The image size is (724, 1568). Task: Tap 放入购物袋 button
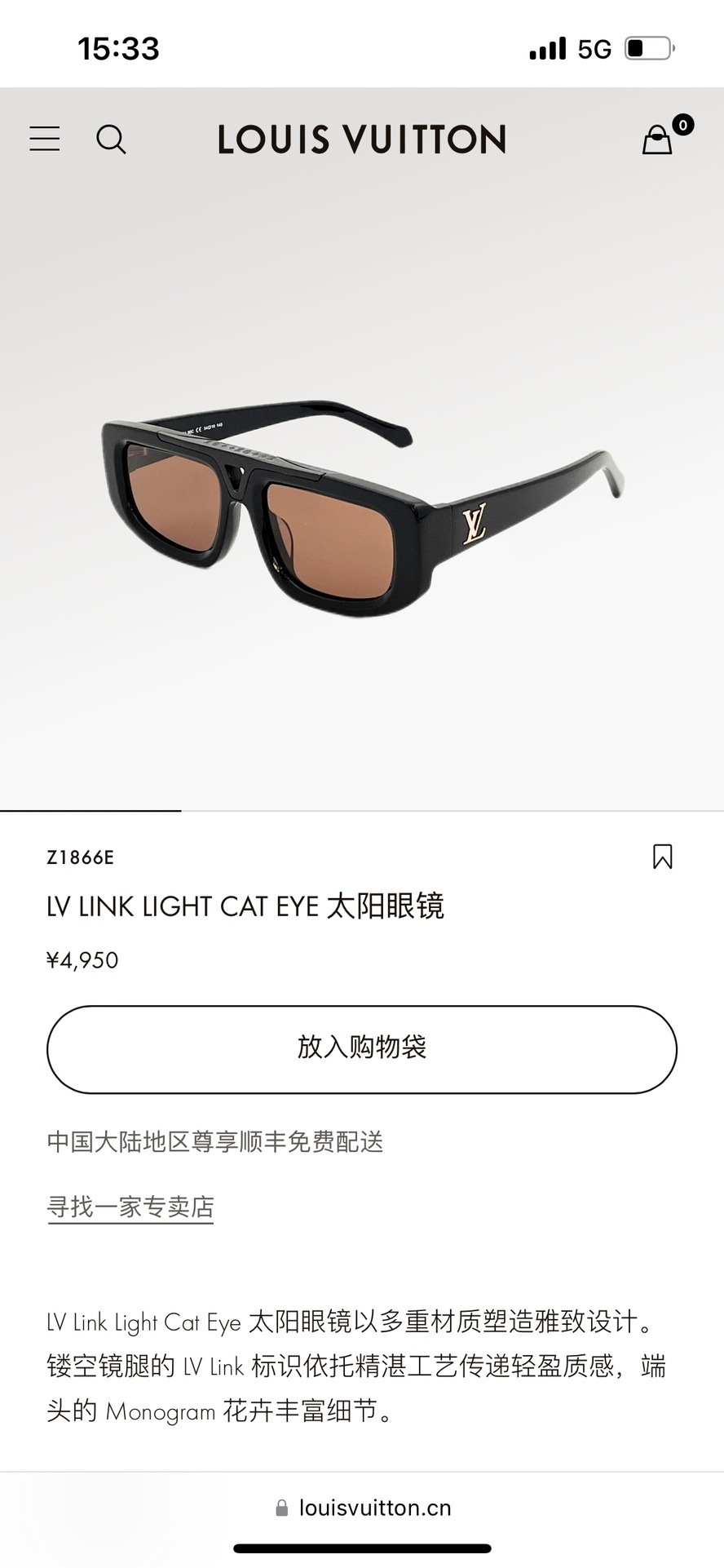[361, 1049]
